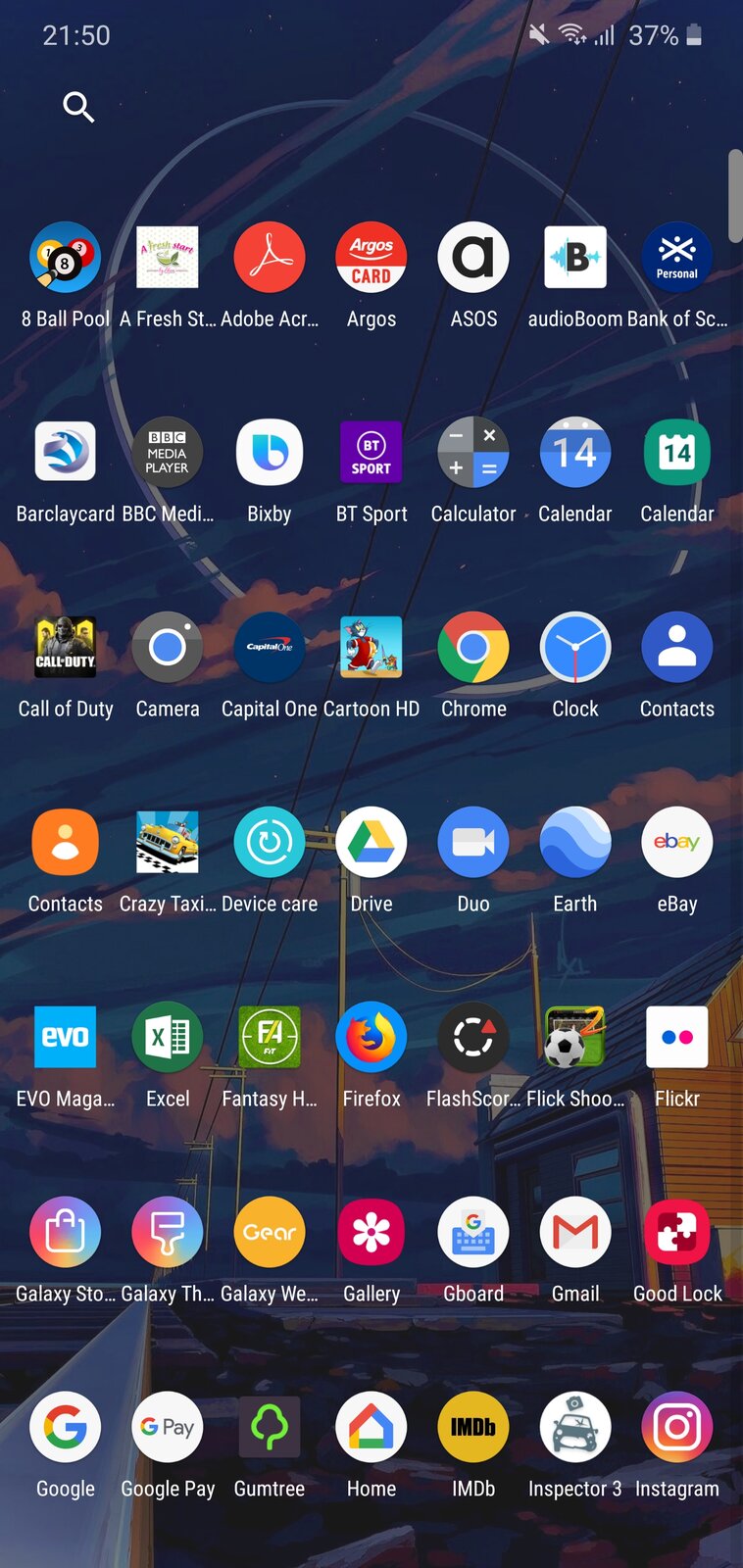743x1568 pixels.
Task: Open the BT Sport app
Action: pyautogui.click(x=371, y=453)
